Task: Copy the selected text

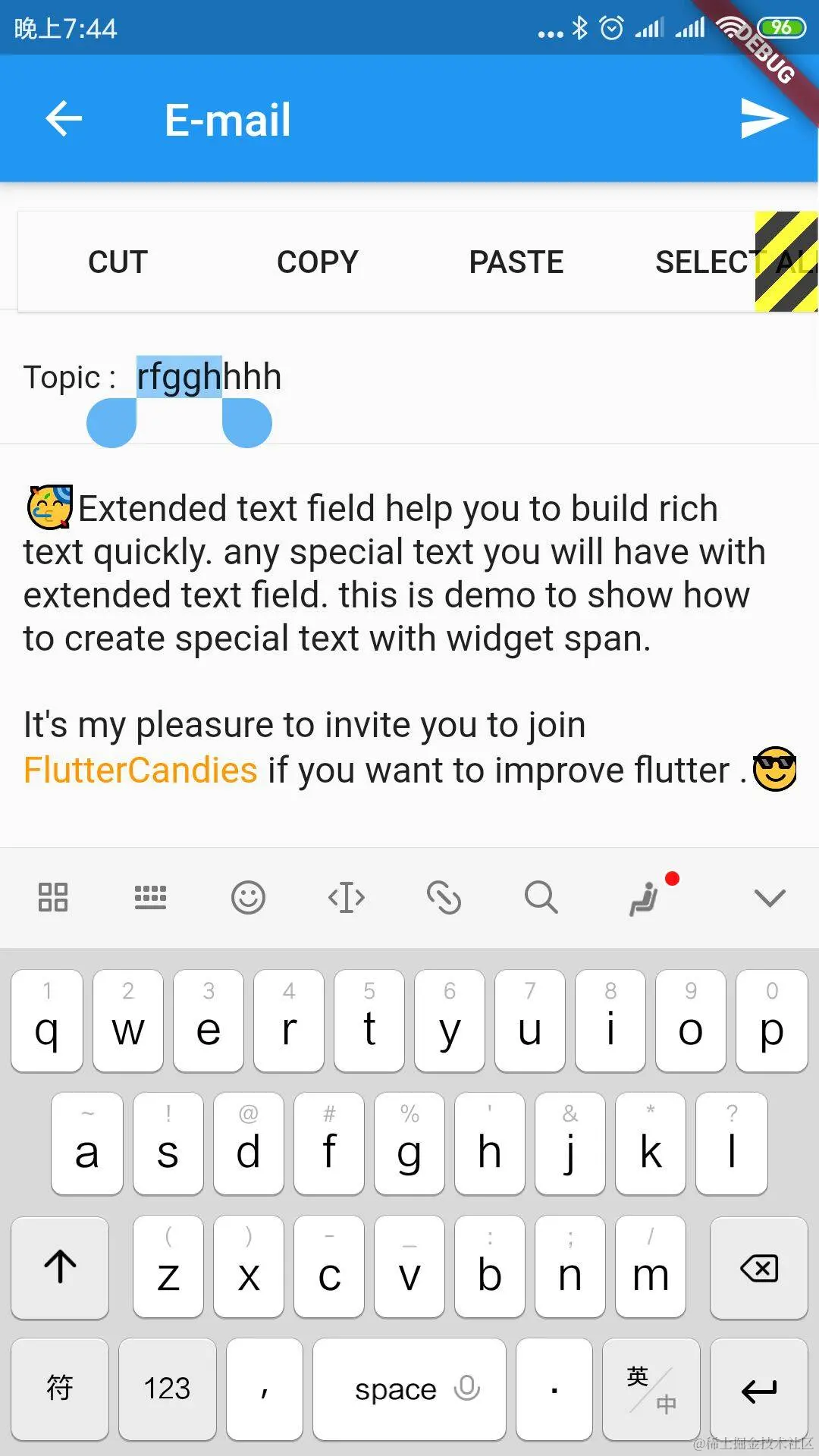Action: (317, 262)
